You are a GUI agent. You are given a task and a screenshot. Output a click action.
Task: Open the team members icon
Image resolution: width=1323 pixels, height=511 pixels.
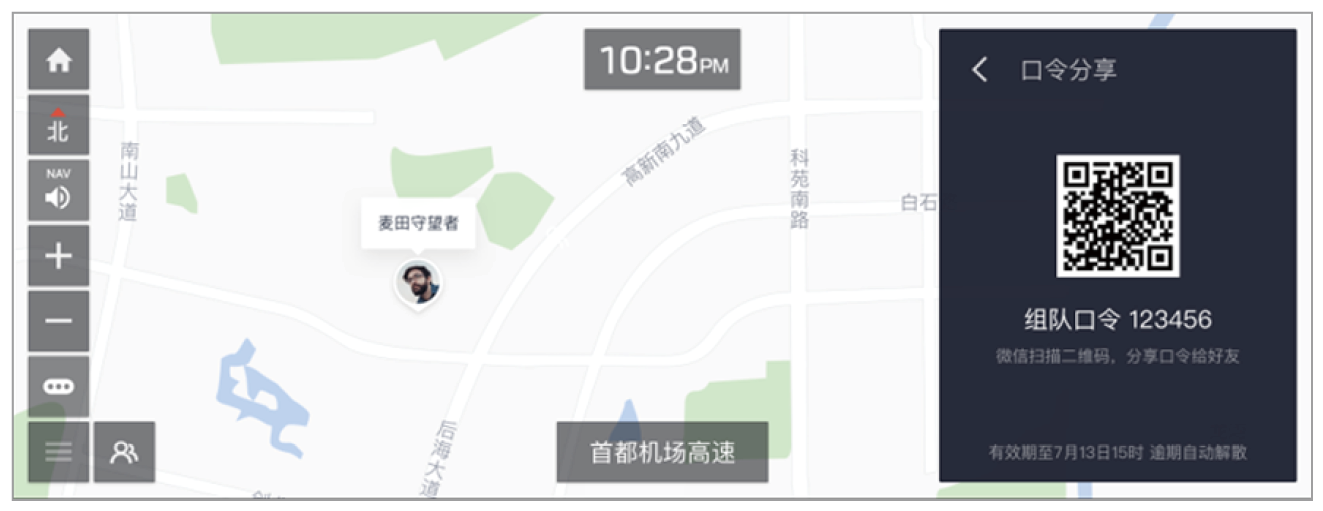click(x=124, y=452)
